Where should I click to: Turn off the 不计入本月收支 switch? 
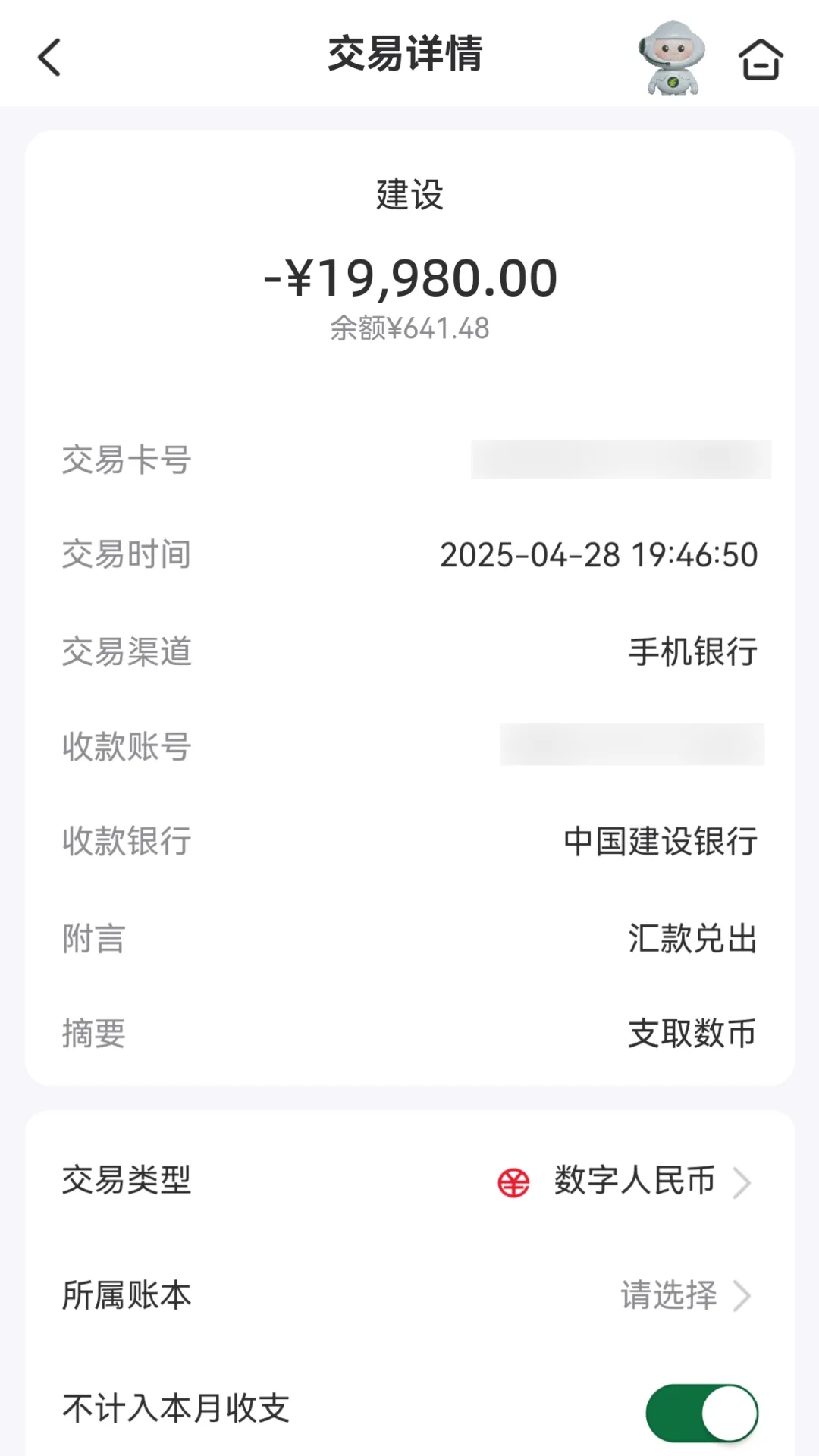[x=701, y=1413]
